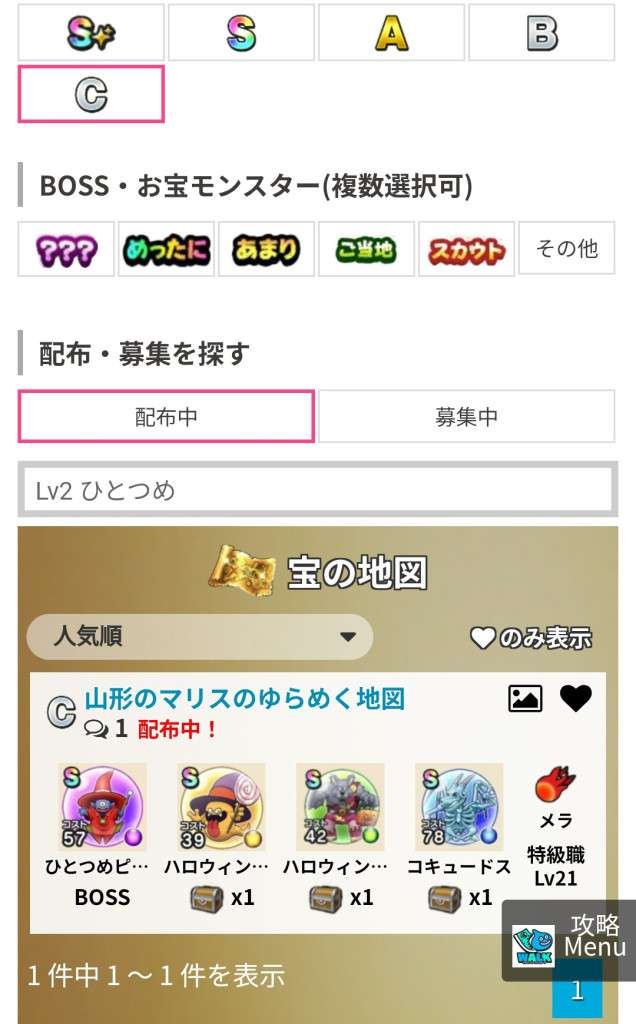
Task: Filter by あまり monsters
Action: 266,250
